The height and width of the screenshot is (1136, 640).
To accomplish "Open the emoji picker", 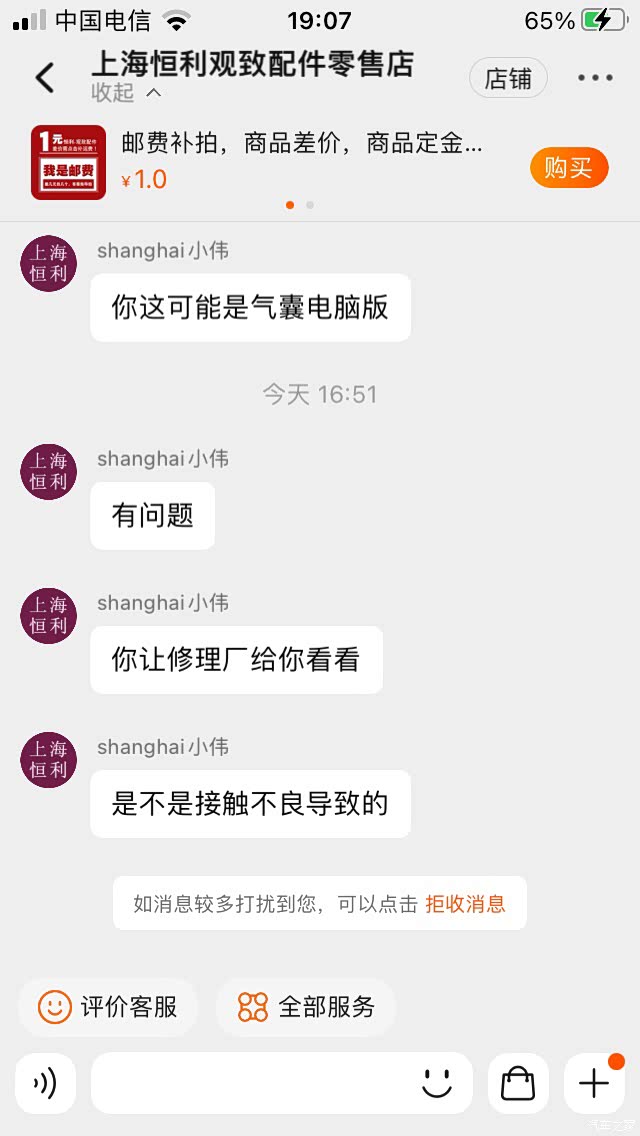I will pyautogui.click(x=437, y=1083).
